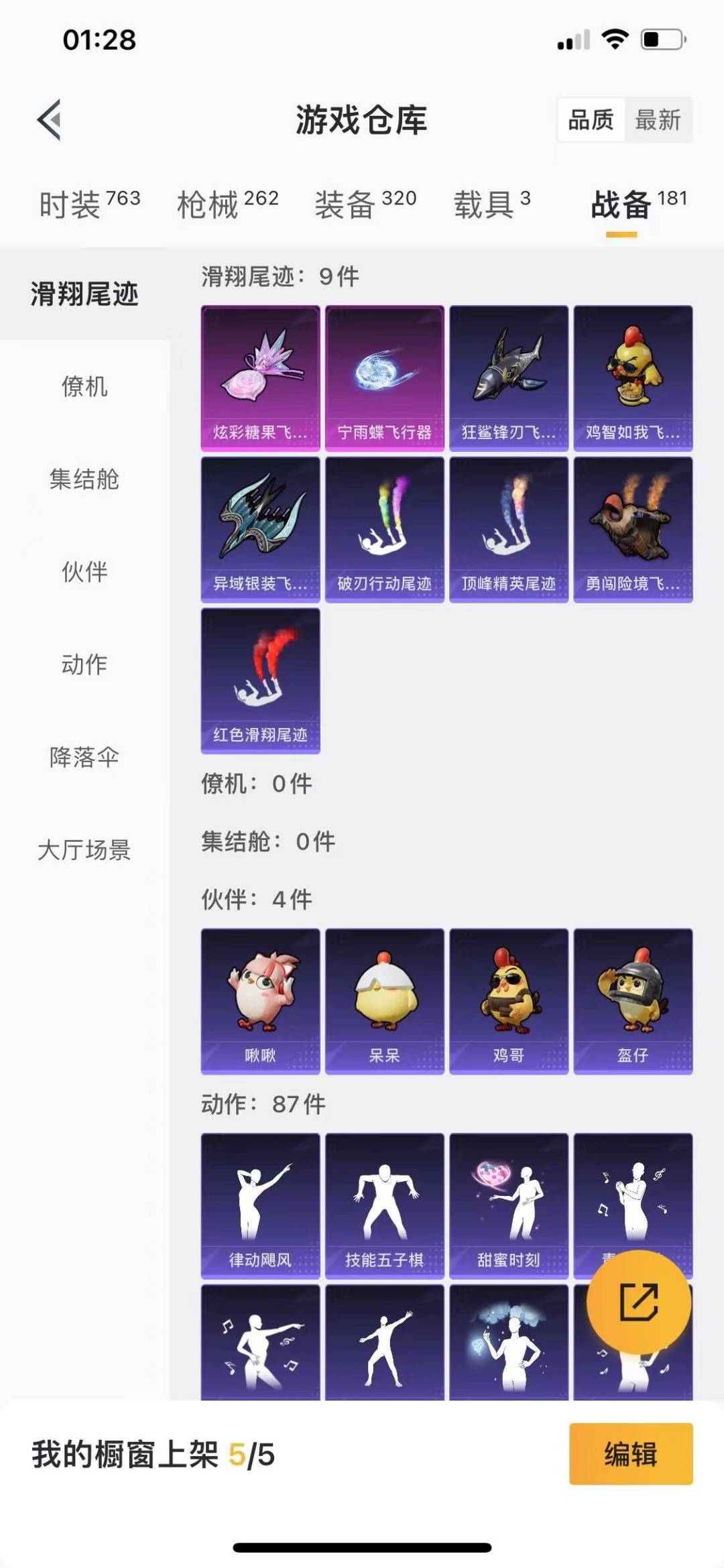Go back using the top-left arrow
The image size is (724, 1568).
tap(50, 120)
